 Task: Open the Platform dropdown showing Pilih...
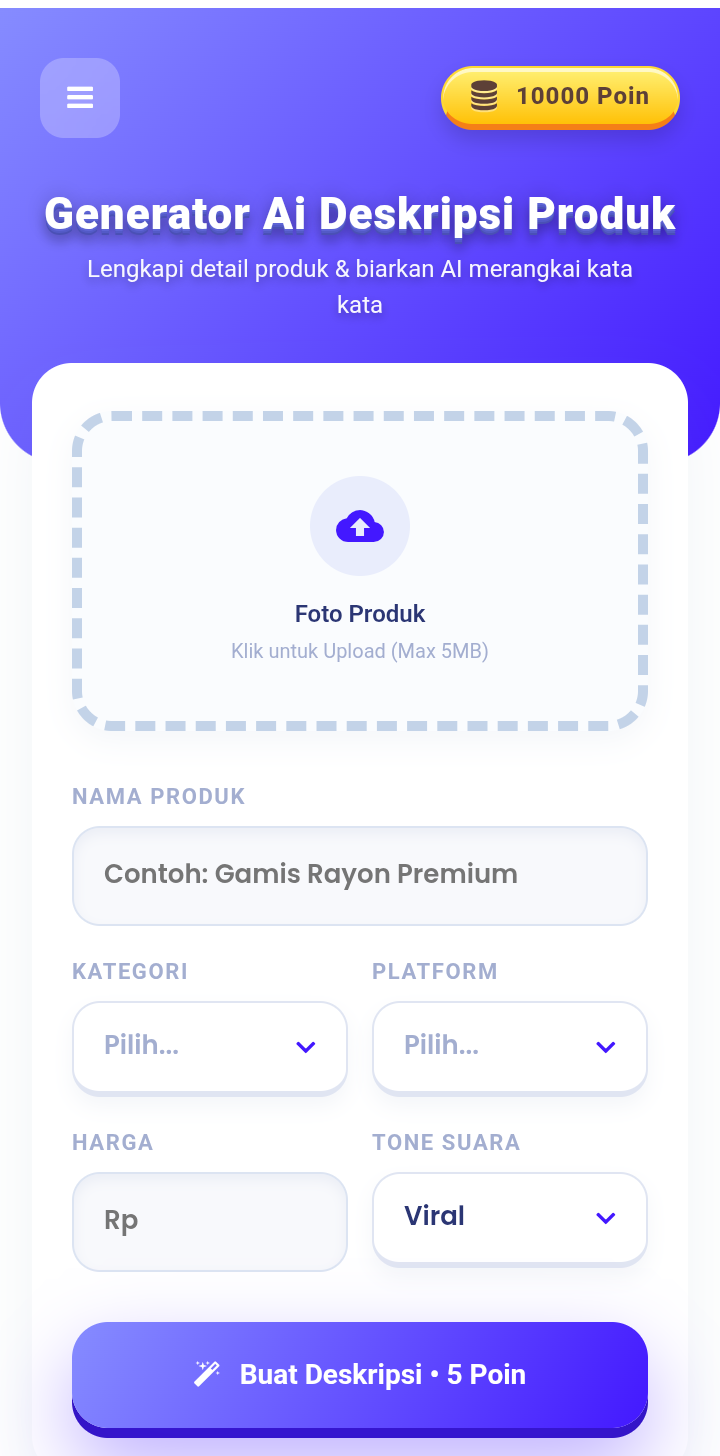(510, 1047)
